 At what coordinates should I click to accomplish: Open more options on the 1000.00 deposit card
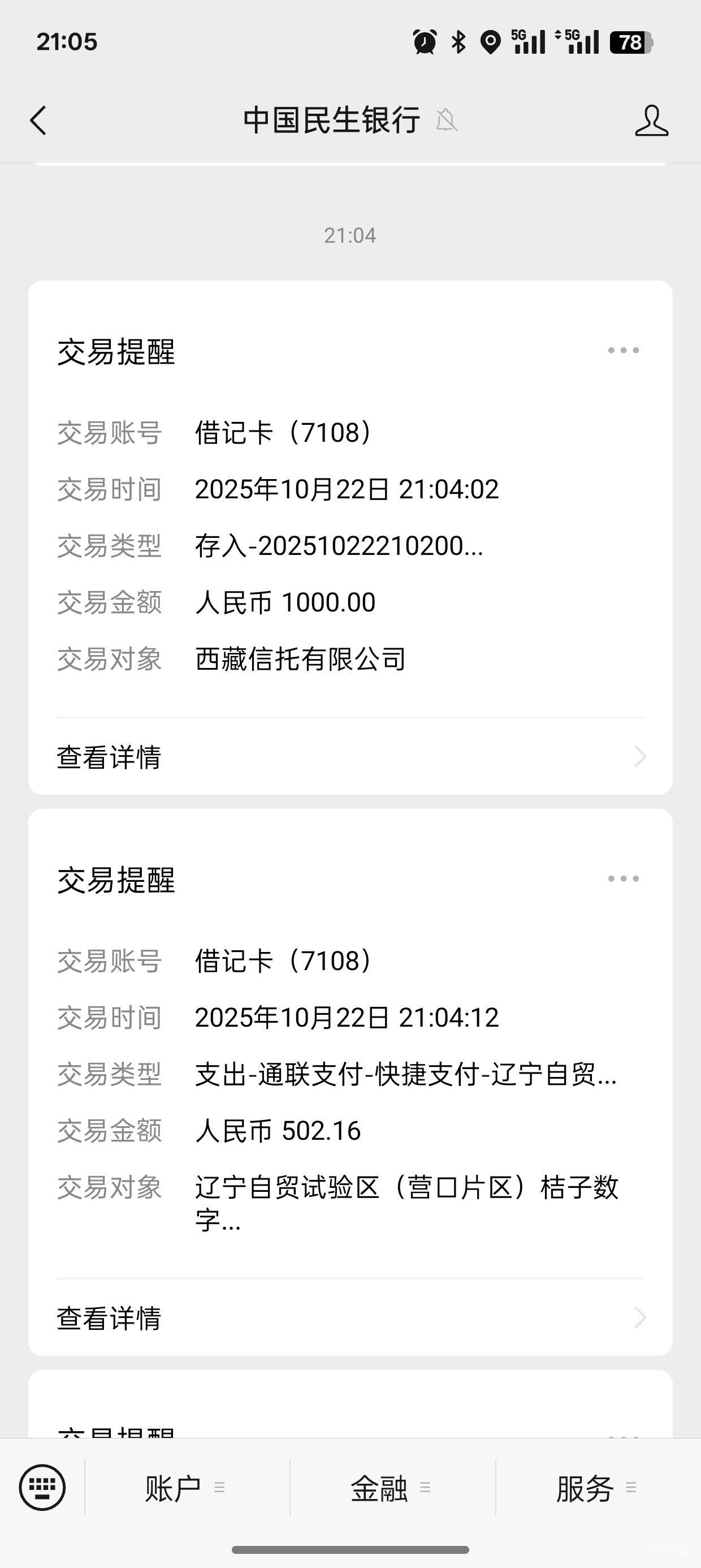[623, 351]
